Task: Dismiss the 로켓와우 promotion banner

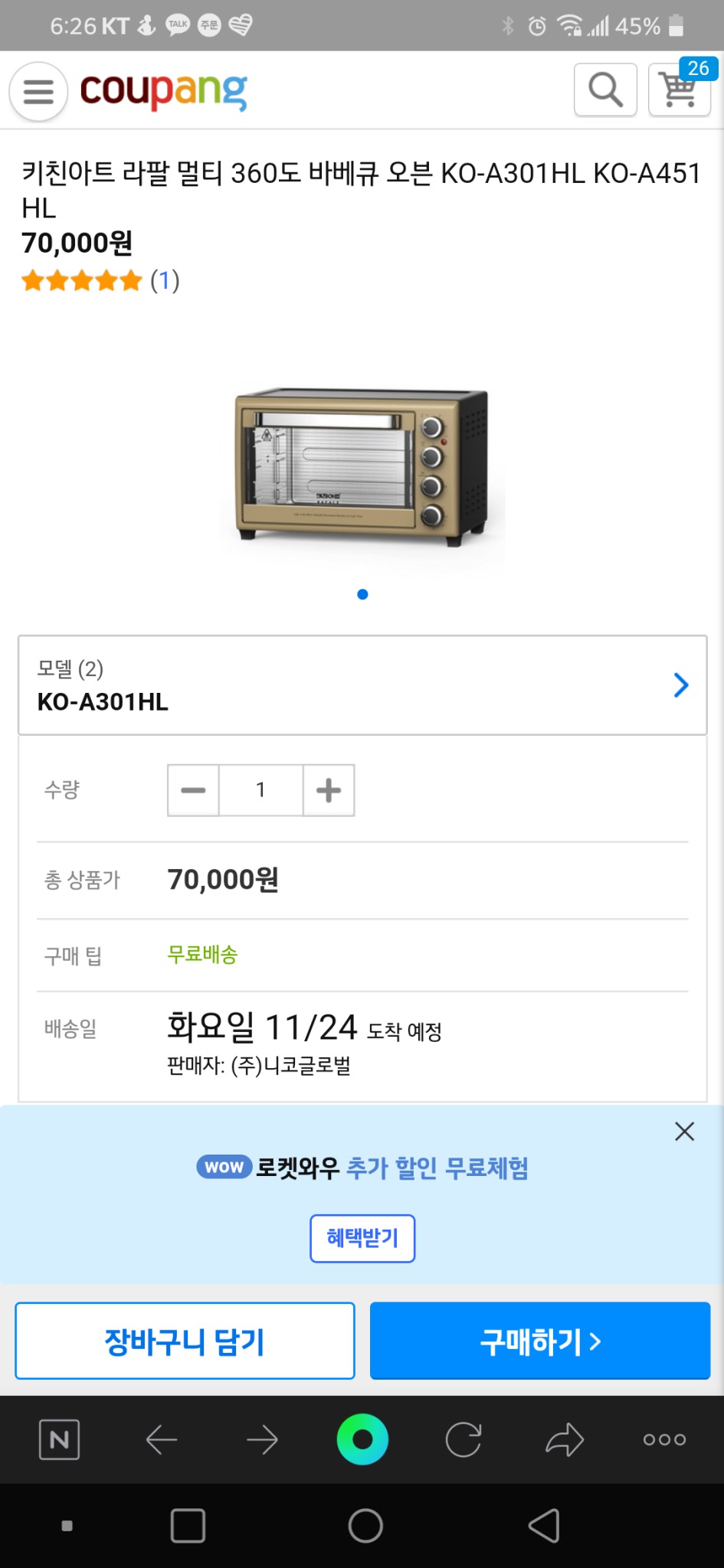Action: coord(683,1132)
